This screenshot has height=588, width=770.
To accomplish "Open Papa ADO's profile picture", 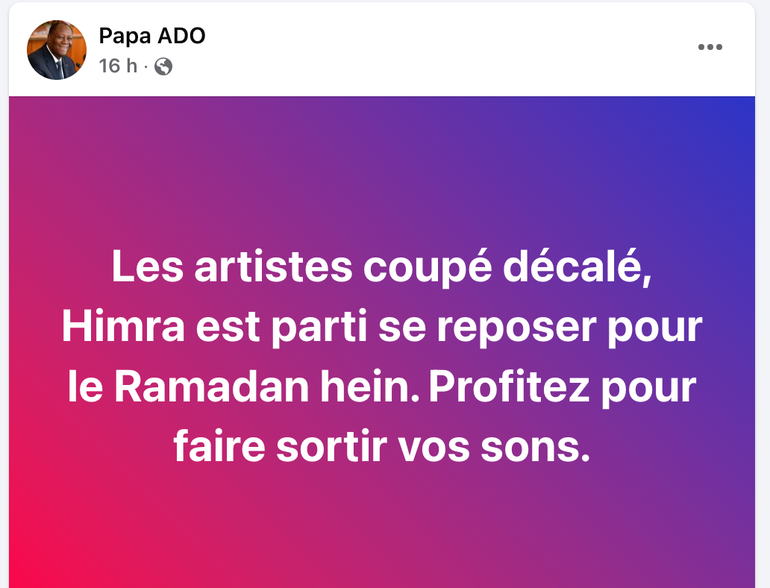I will [x=56, y=50].
